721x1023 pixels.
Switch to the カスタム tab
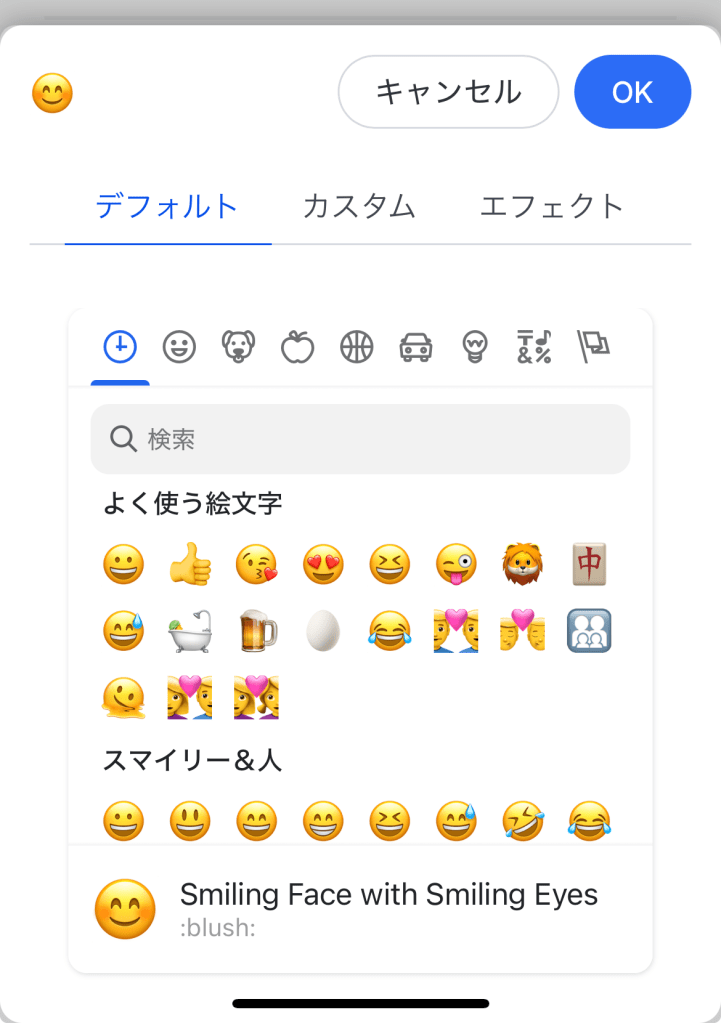[359, 207]
